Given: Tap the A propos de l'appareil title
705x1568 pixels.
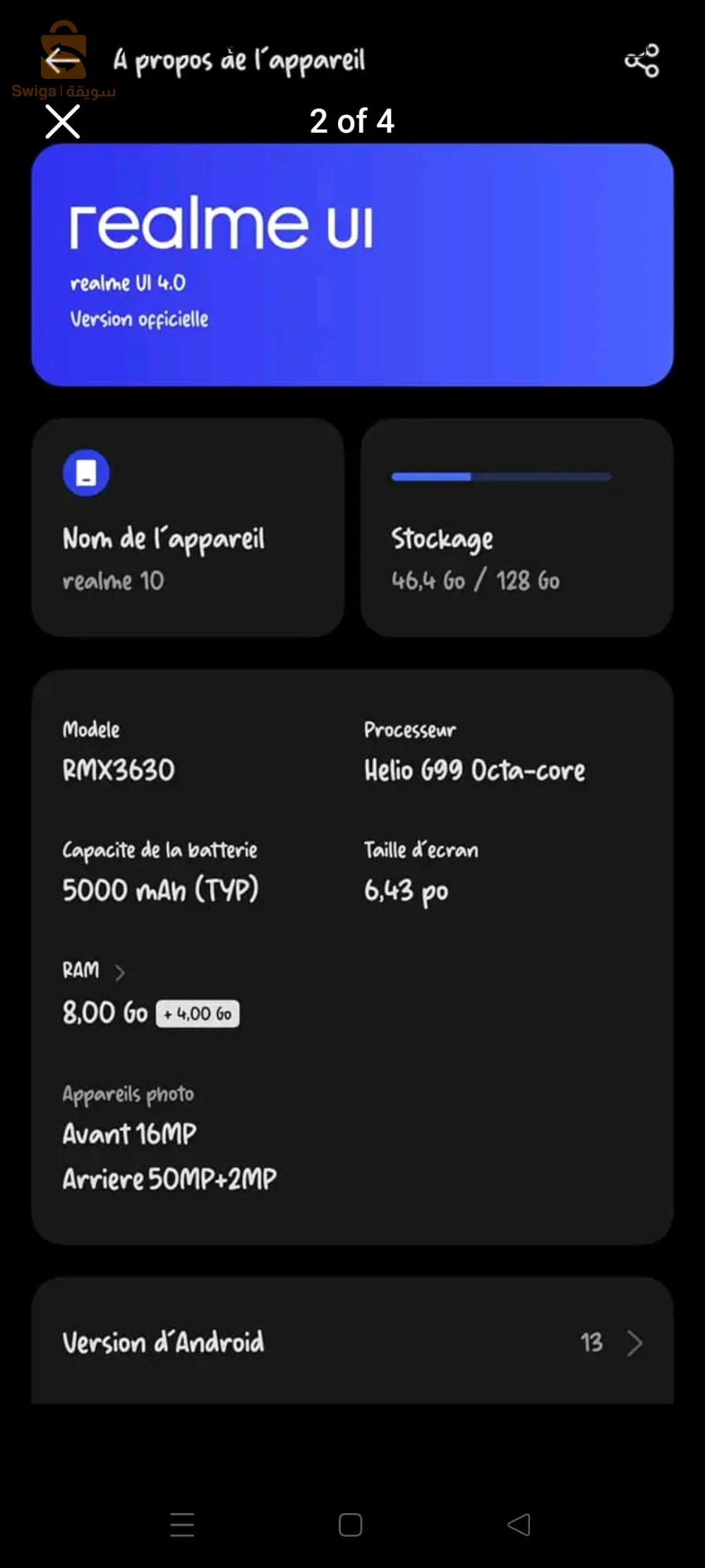Looking at the screenshot, I should [x=240, y=60].
